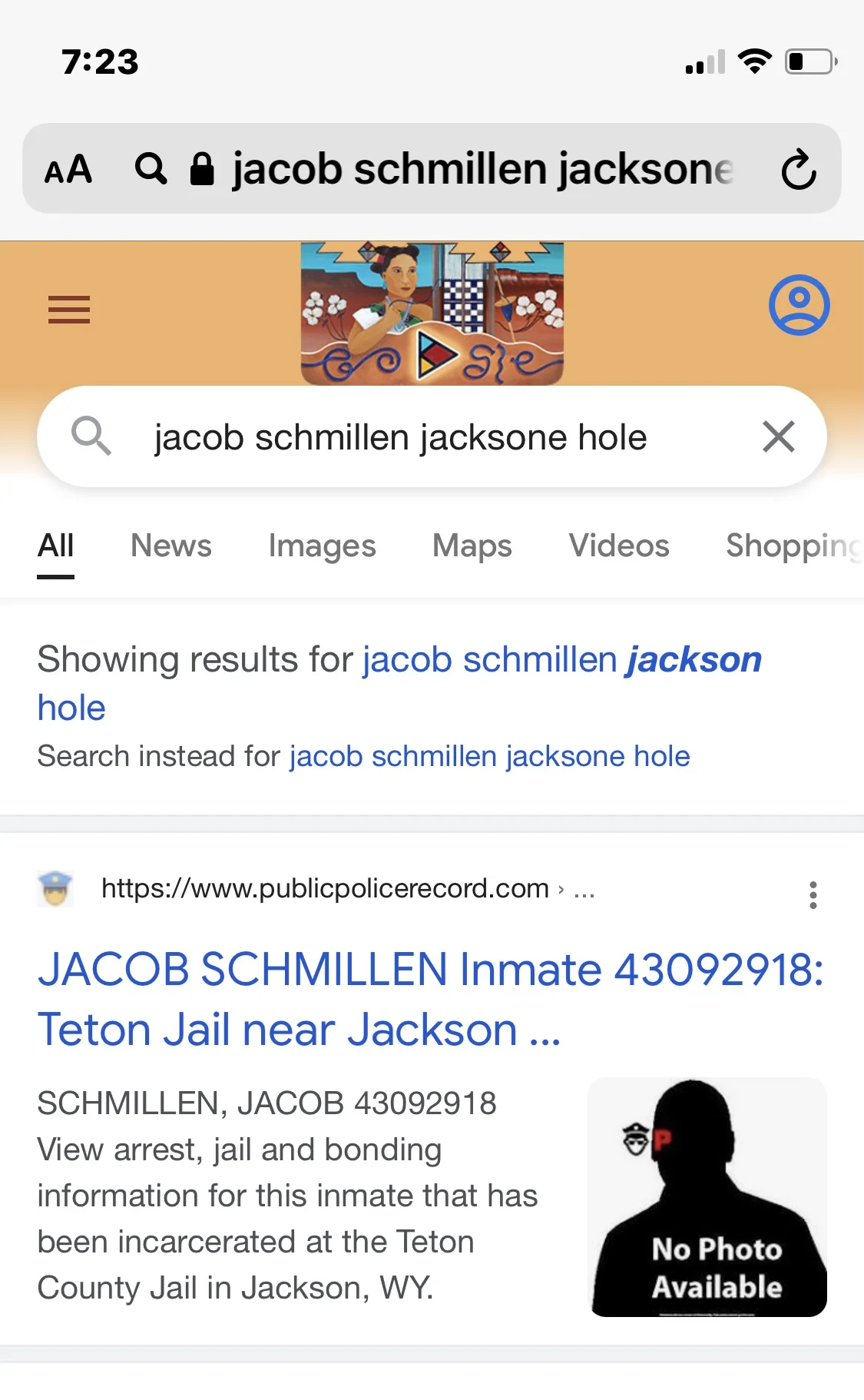Viewport: 864px width, 1400px height.
Task: Edit the Google search query field
Action: point(399,437)
